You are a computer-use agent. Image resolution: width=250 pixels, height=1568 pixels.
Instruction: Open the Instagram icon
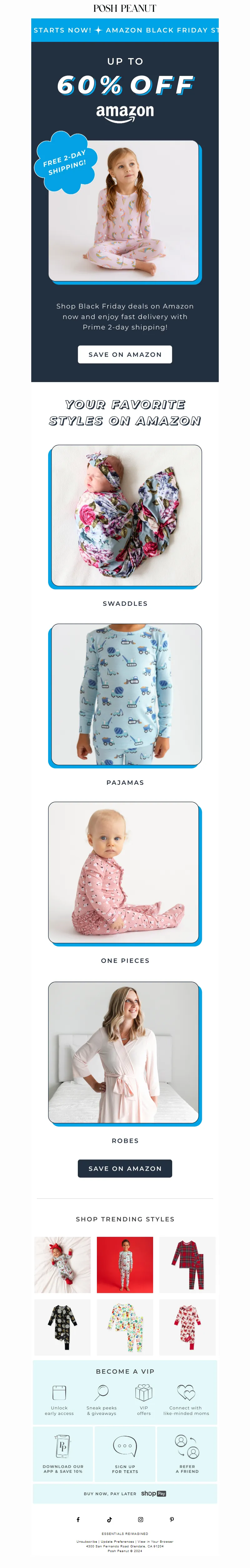point(141,1519)
